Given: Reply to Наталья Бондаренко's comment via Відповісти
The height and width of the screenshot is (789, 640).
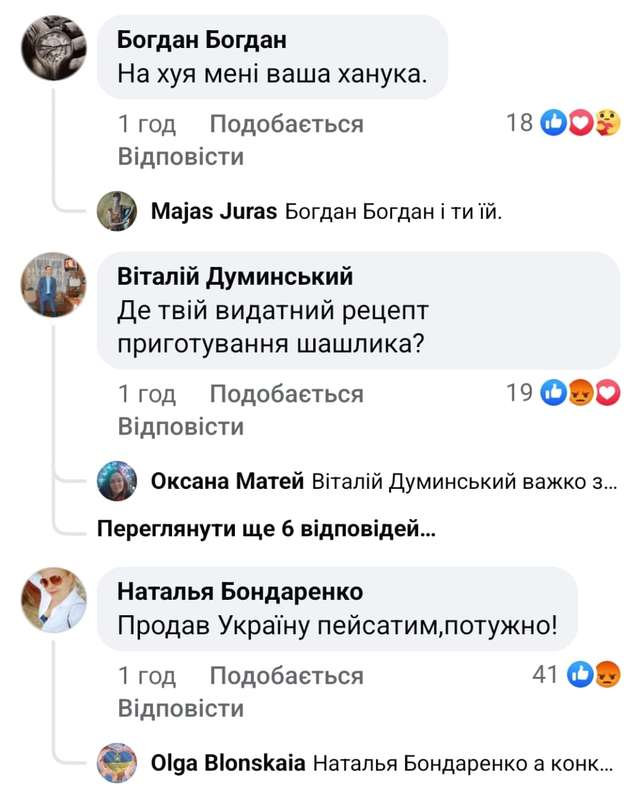Looking at the screenshot, I should click(x=180, y=709).
